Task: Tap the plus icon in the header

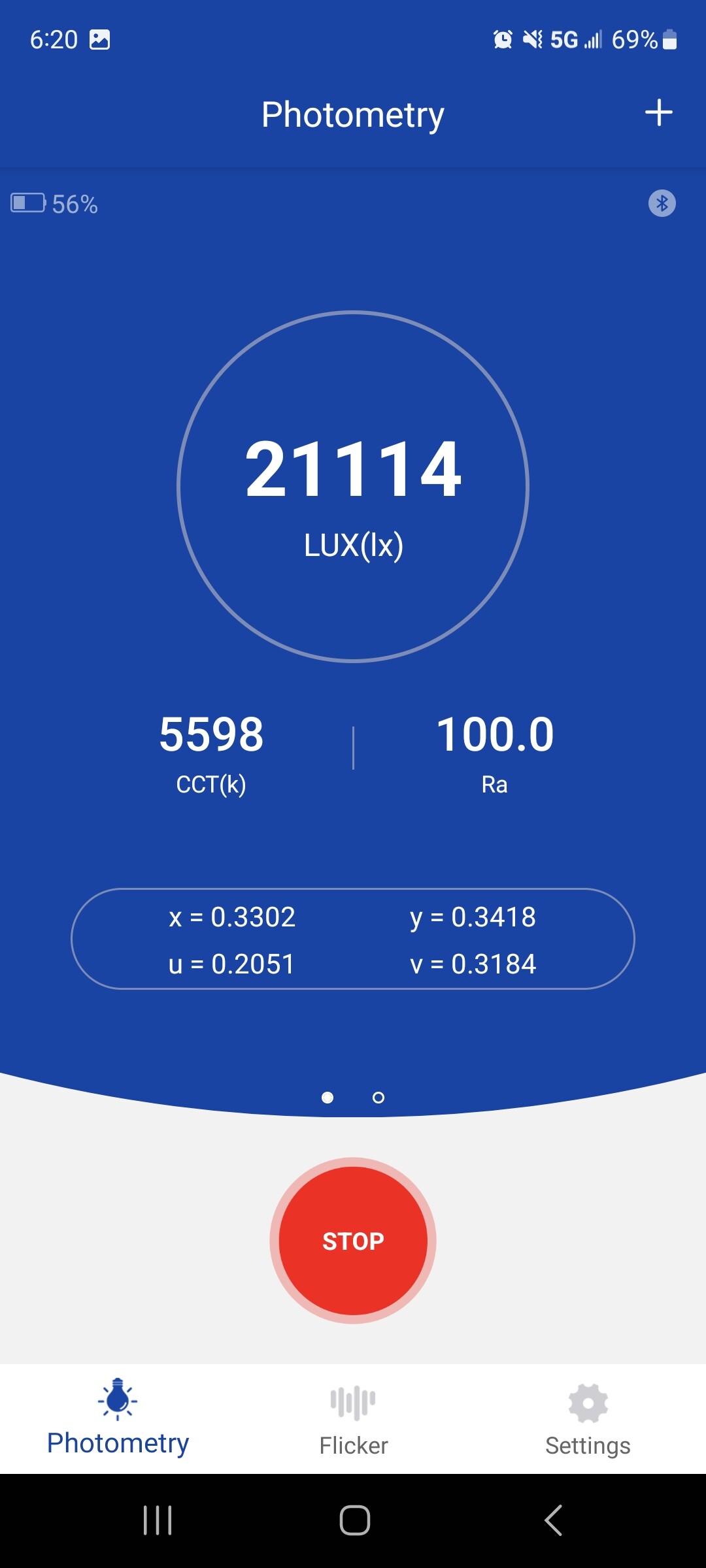Action: pyautogui.click(x=658, y=113)
